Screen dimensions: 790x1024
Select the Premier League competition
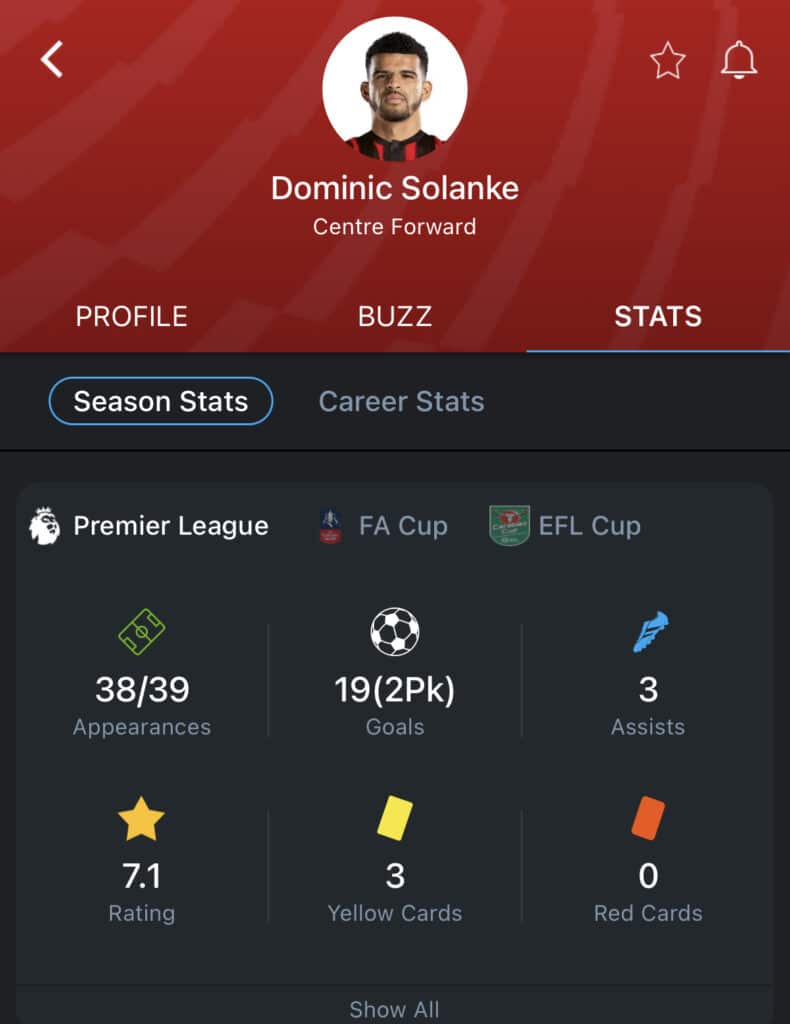150,526
